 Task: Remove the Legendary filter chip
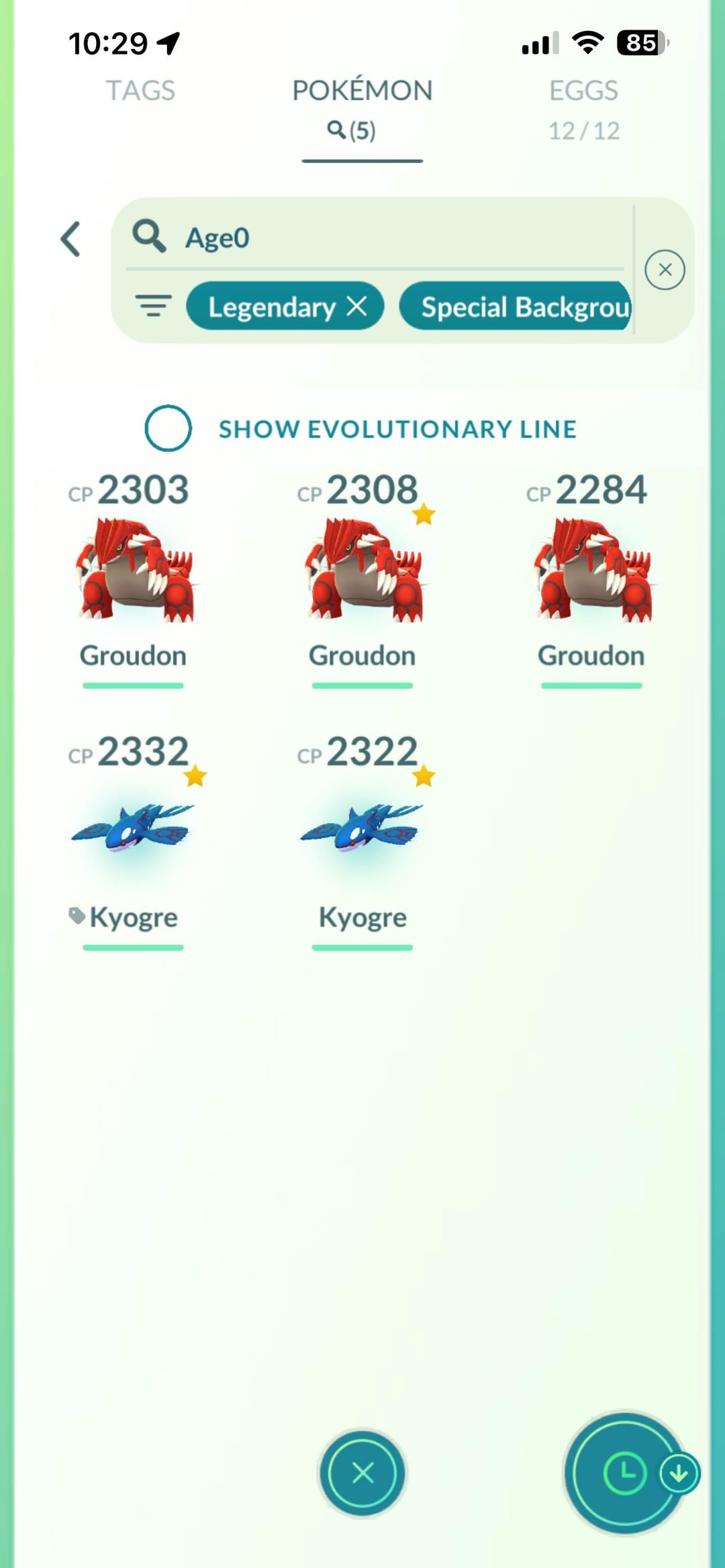click(x=358, y=307)
